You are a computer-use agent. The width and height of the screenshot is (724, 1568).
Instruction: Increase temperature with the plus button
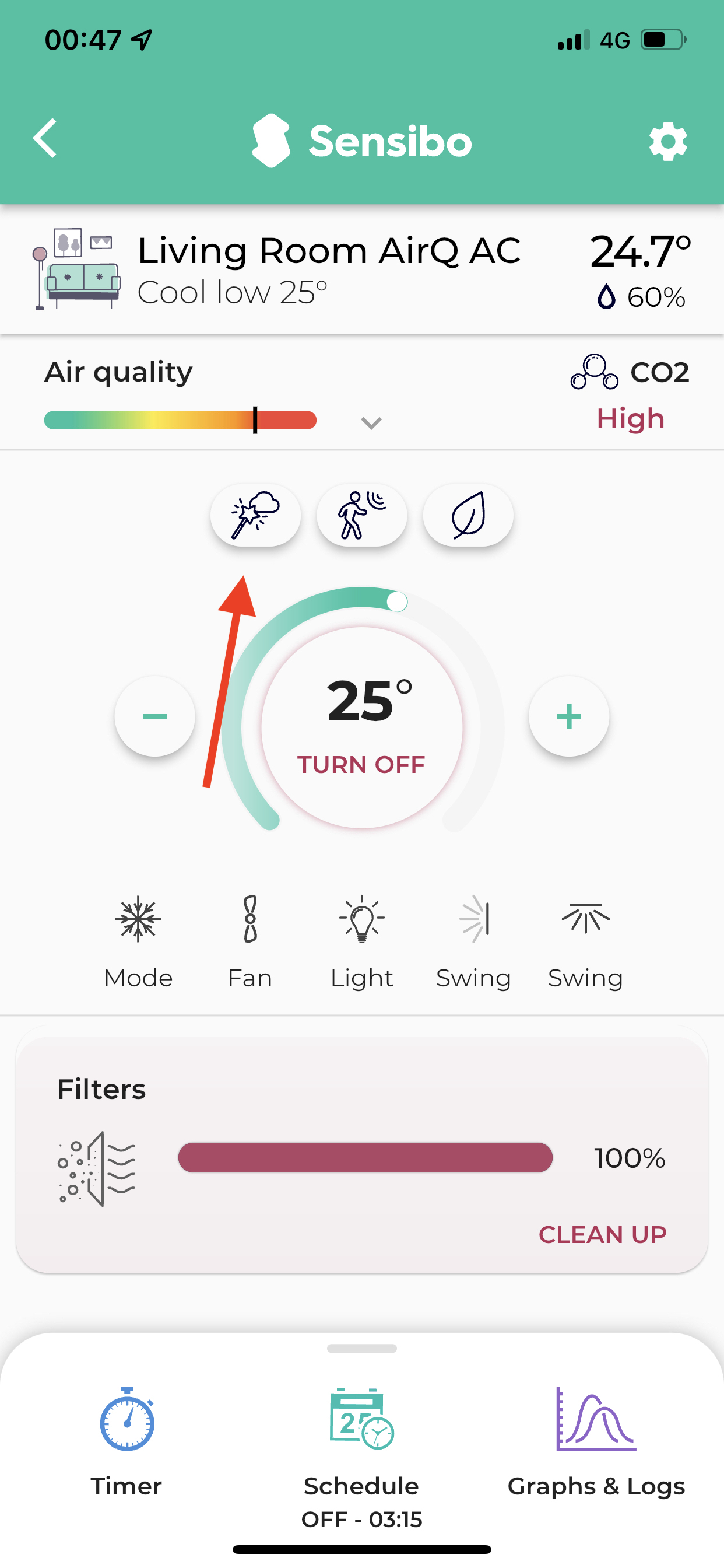point(569,716)
